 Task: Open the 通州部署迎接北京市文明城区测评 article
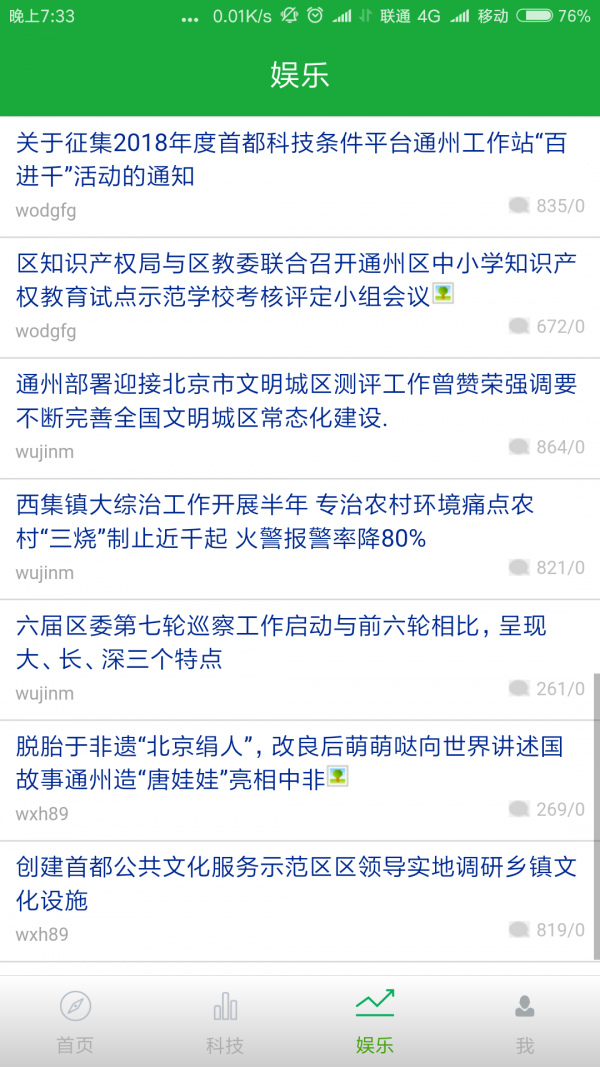click(x=290, y=401)
